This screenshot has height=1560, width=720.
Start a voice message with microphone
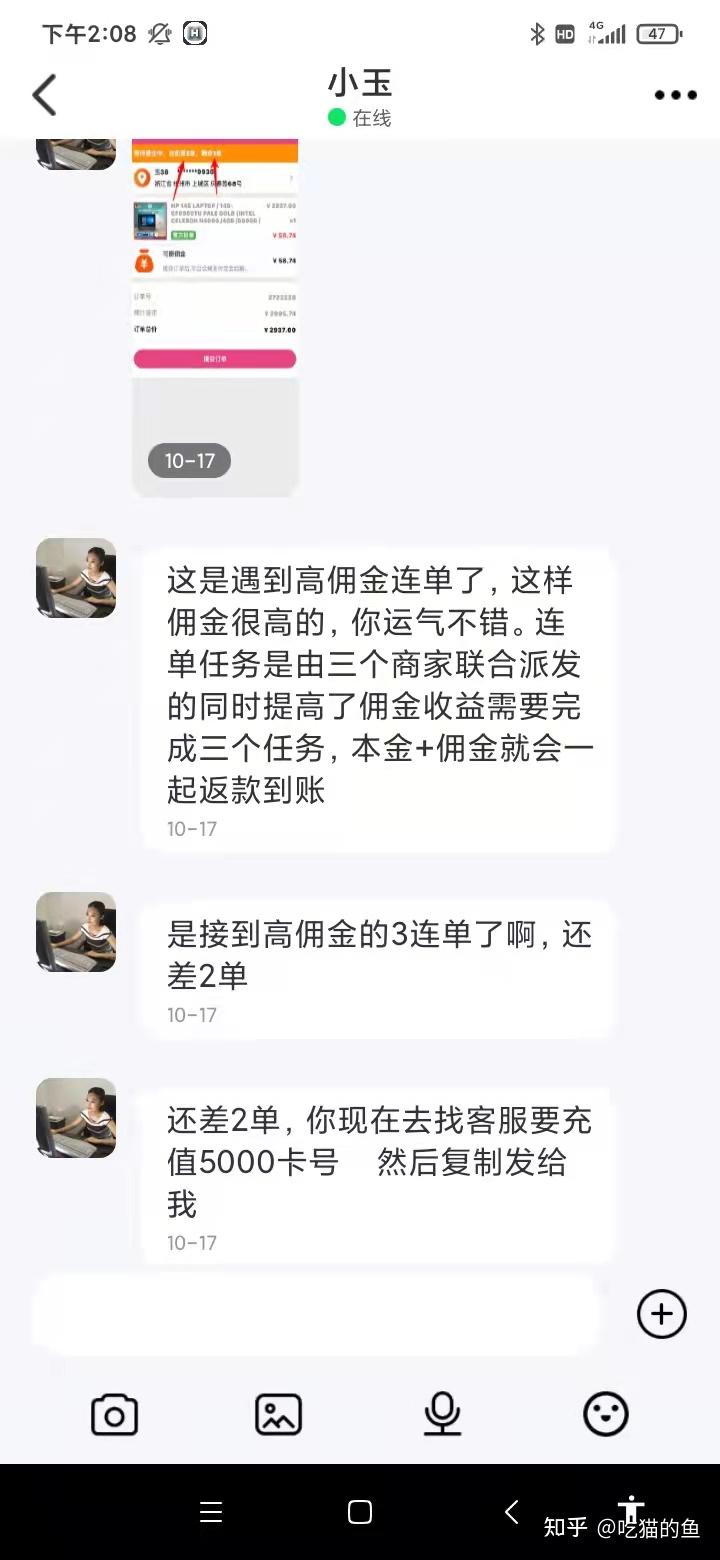(x=442, y=1415)
